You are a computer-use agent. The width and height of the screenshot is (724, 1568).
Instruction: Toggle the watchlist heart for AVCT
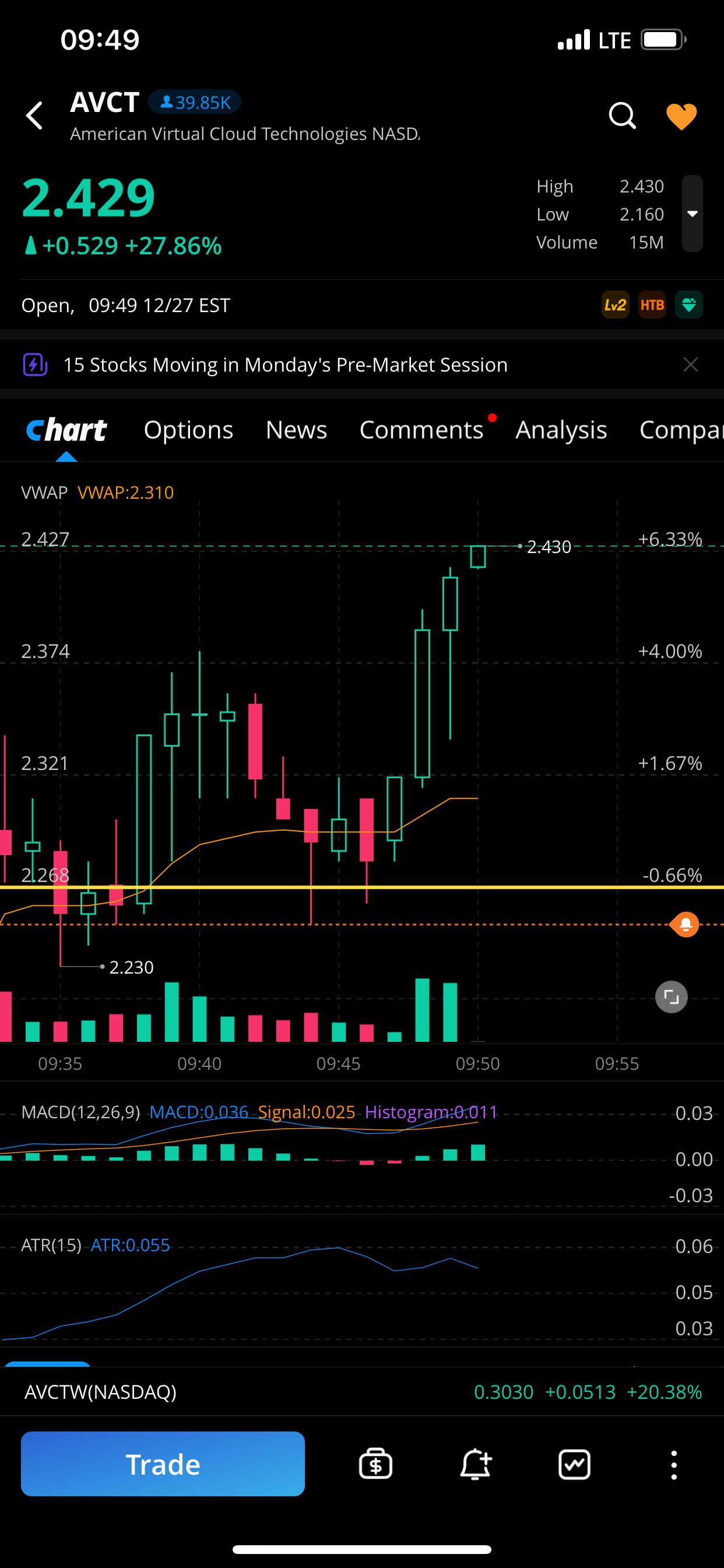(x=681, y=116)
